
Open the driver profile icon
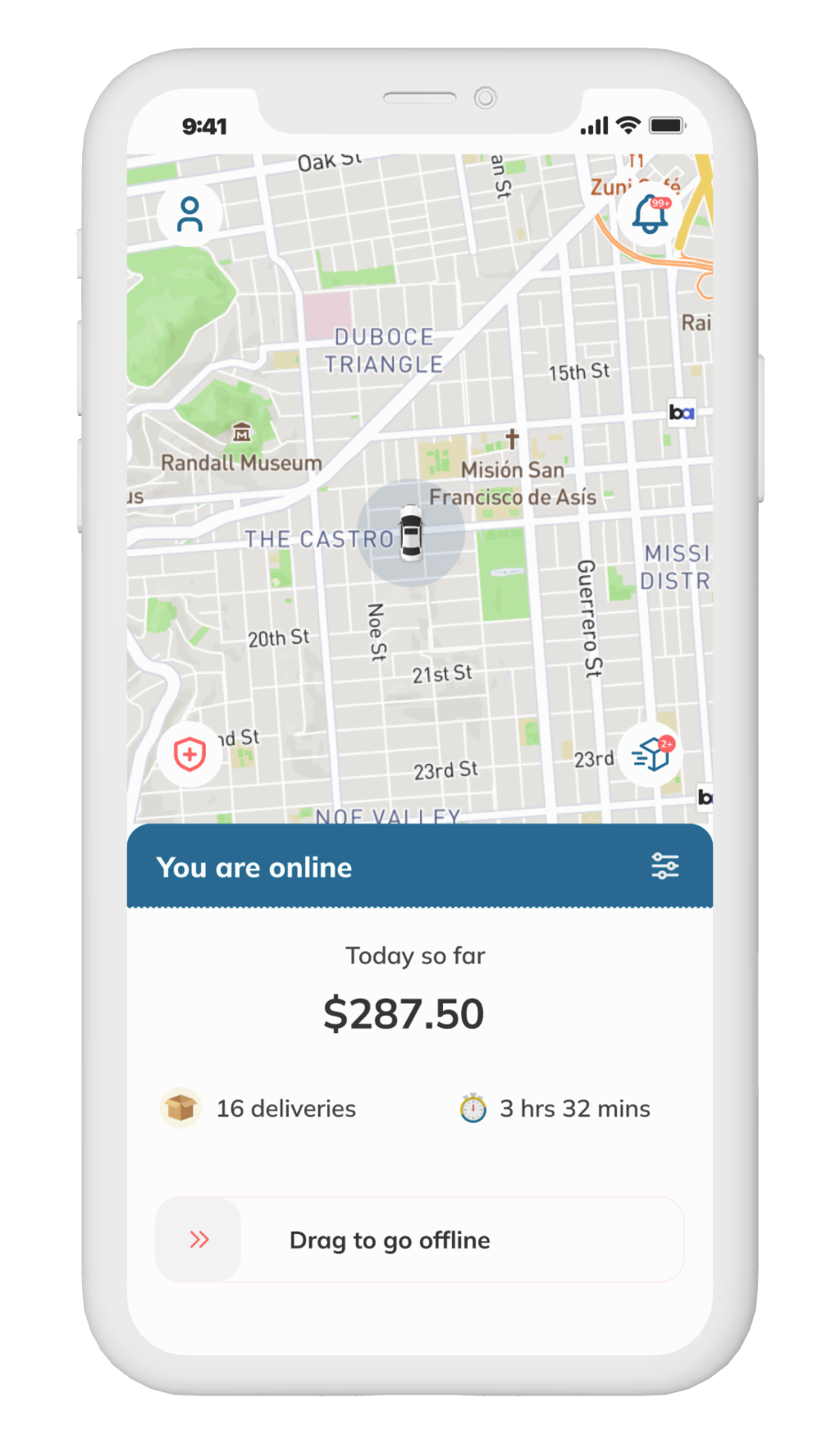click(189, 214)
